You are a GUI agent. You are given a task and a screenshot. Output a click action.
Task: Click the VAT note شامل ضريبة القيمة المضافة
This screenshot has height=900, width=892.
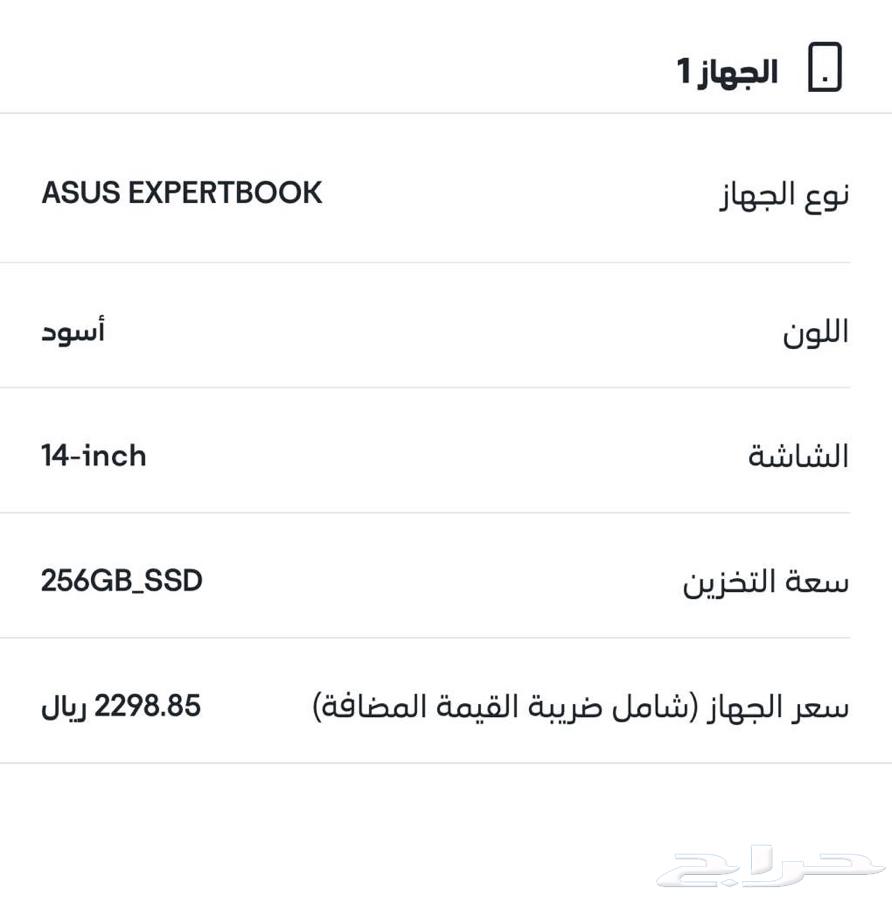[x=500, y=704]
